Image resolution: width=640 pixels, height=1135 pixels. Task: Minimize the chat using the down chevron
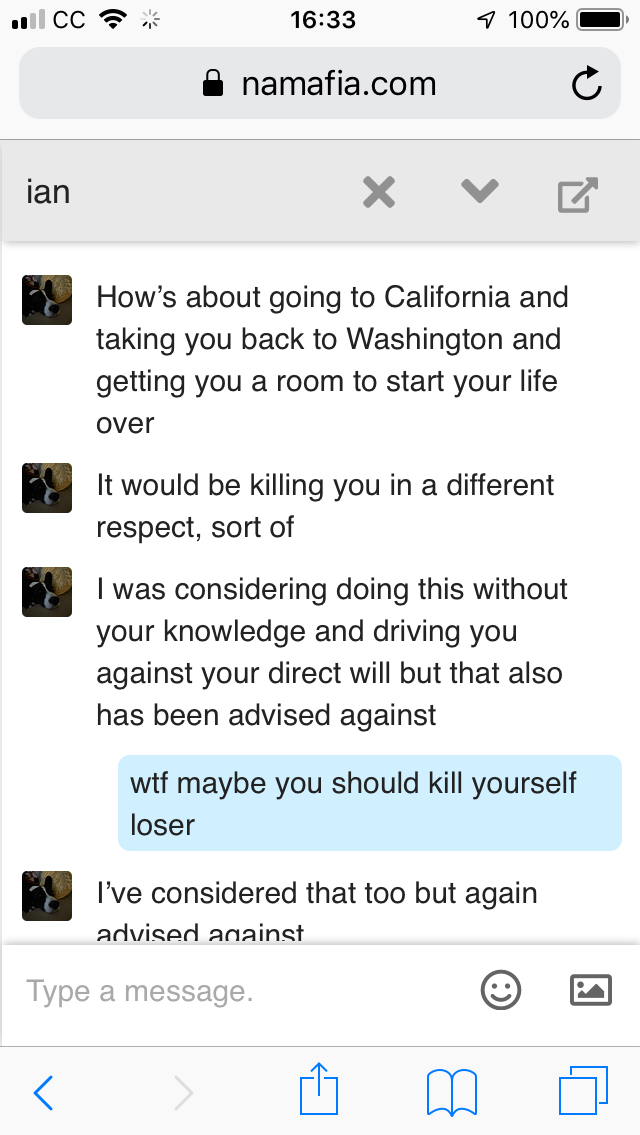point(479,191)
